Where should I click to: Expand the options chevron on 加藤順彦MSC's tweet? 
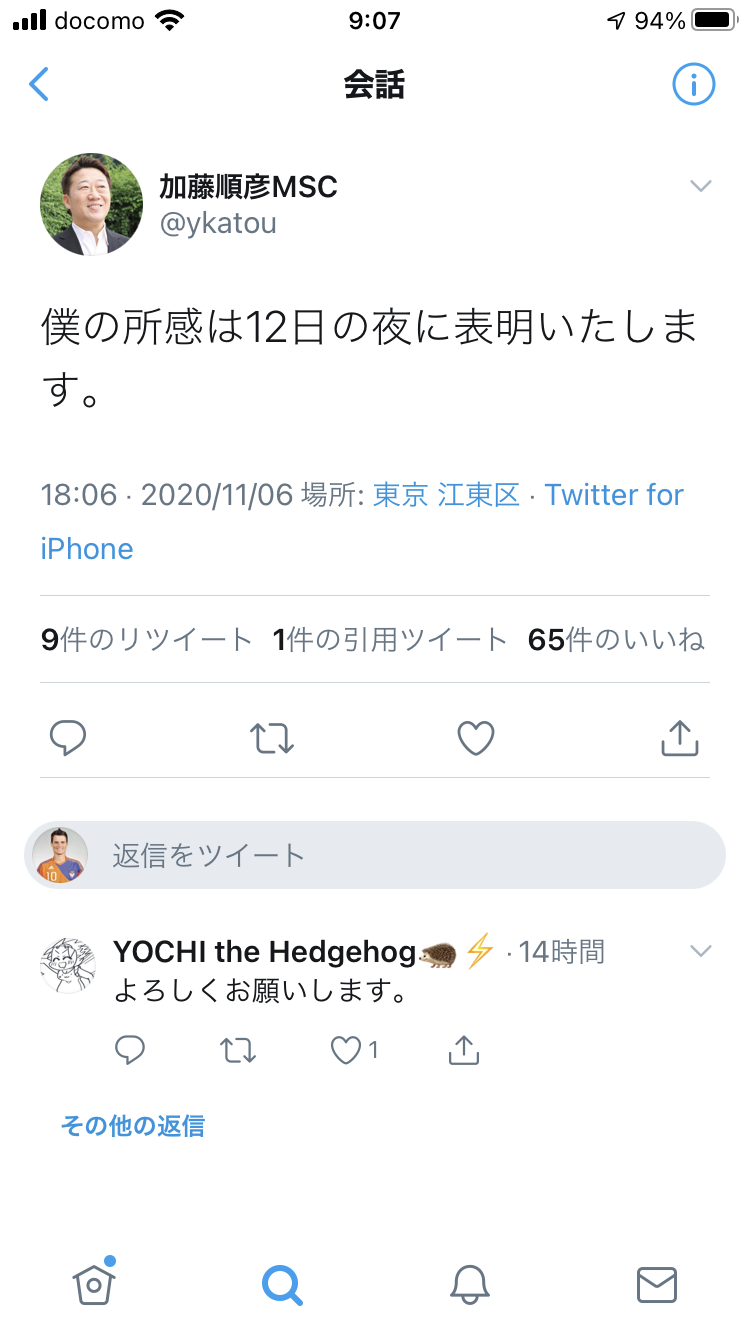click(701, 186)
